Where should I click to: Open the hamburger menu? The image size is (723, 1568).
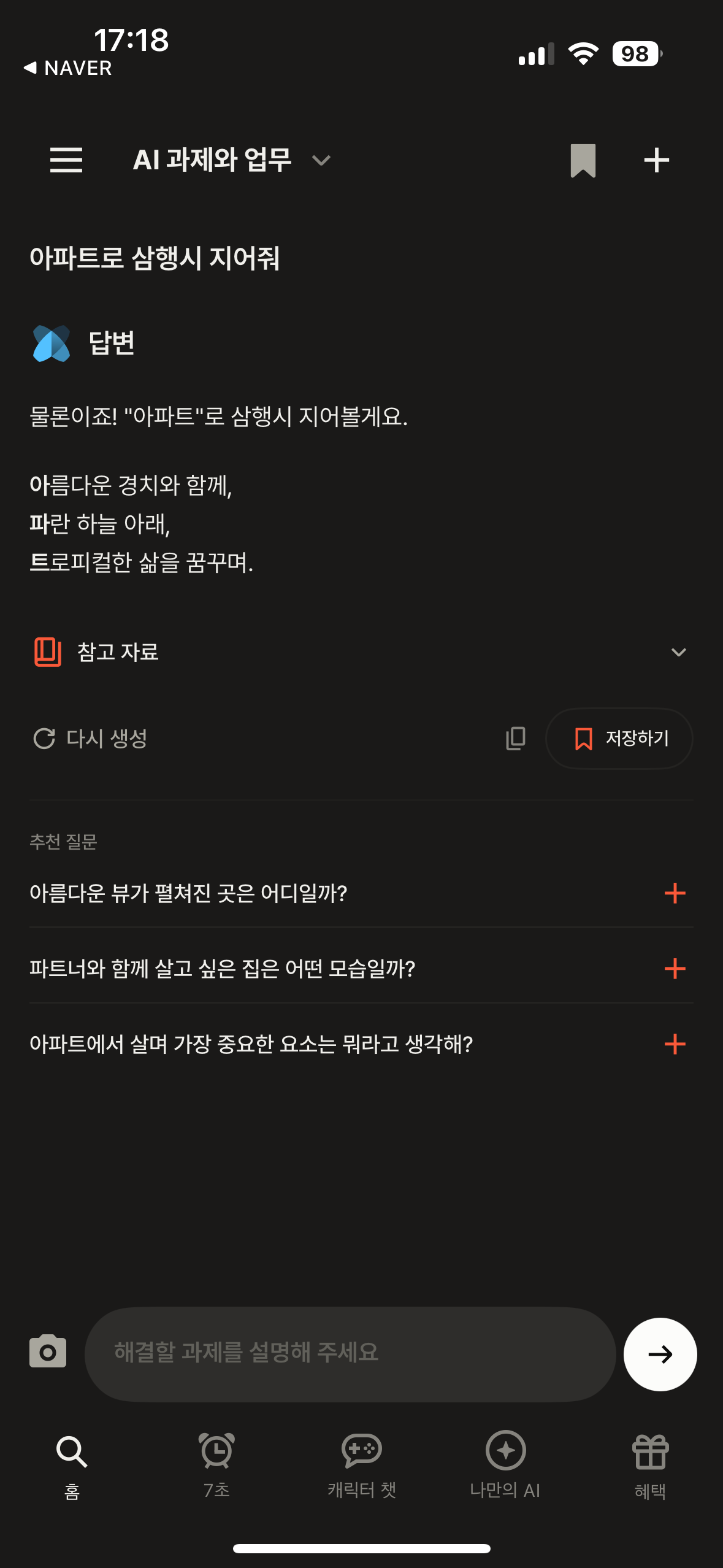coord(66,160)
